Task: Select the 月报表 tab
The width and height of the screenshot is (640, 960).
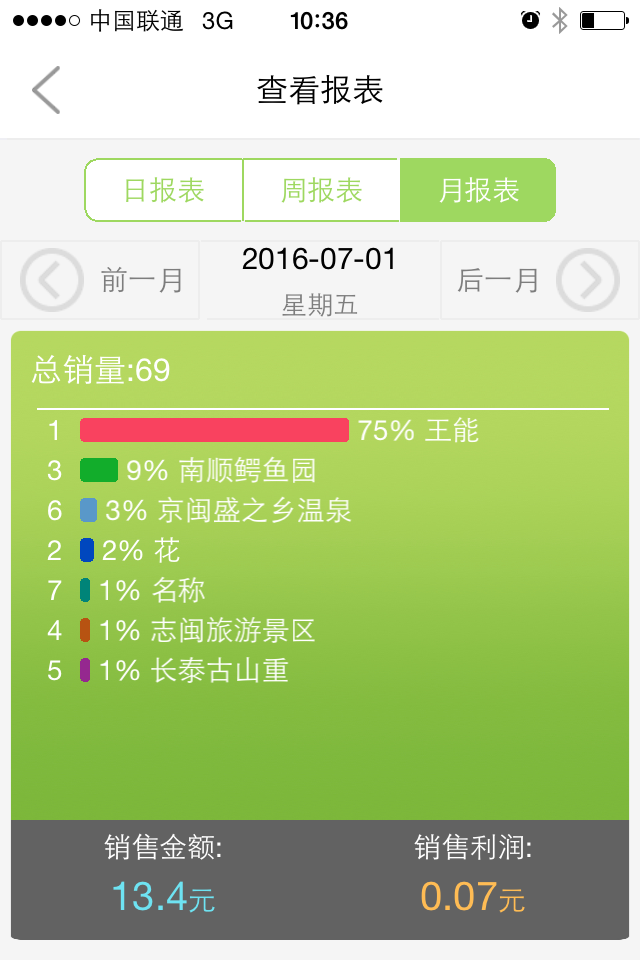Action: click(x=478, y=190)
